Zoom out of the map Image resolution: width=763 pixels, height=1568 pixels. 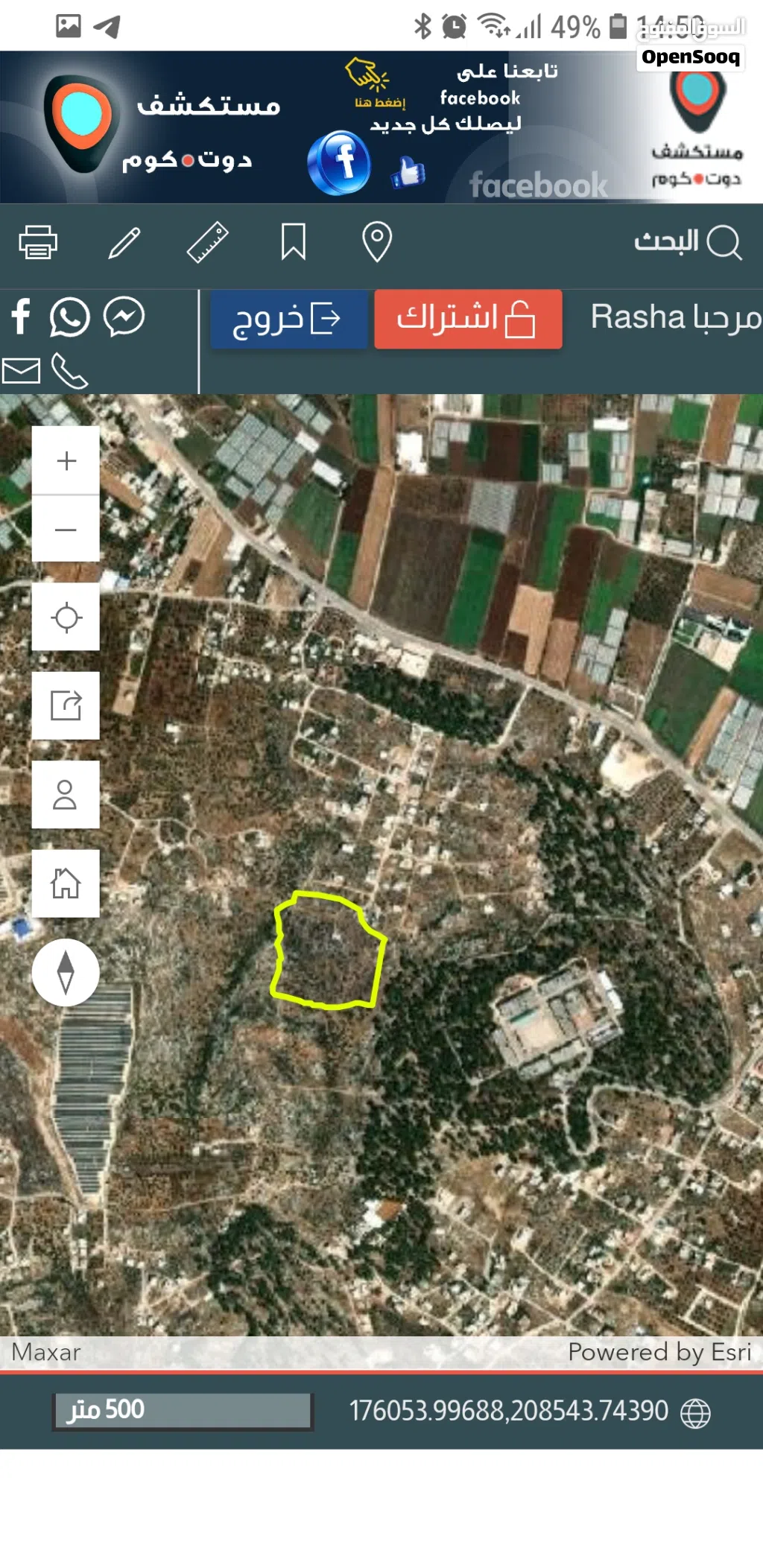point(66,530)
